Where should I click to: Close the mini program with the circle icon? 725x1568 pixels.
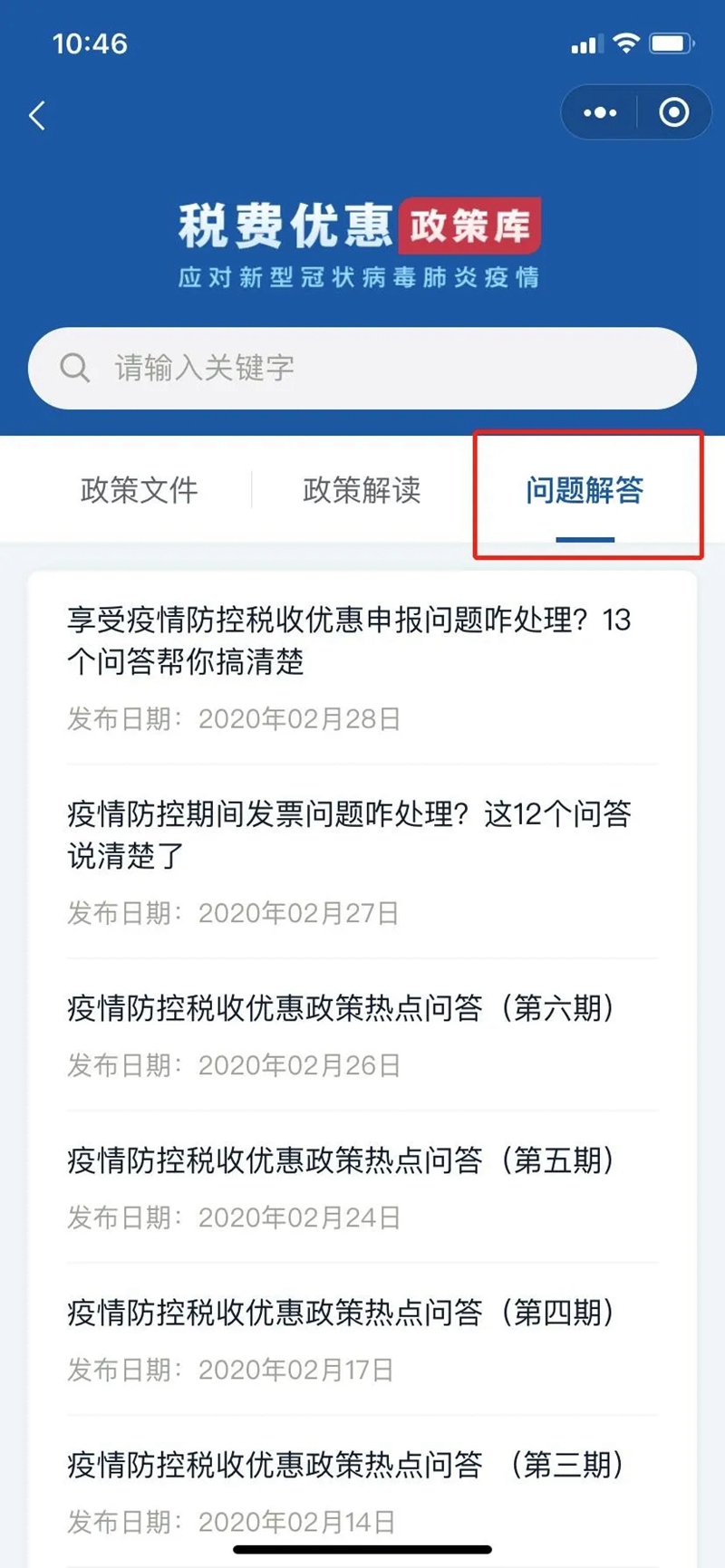pos(673,113)
